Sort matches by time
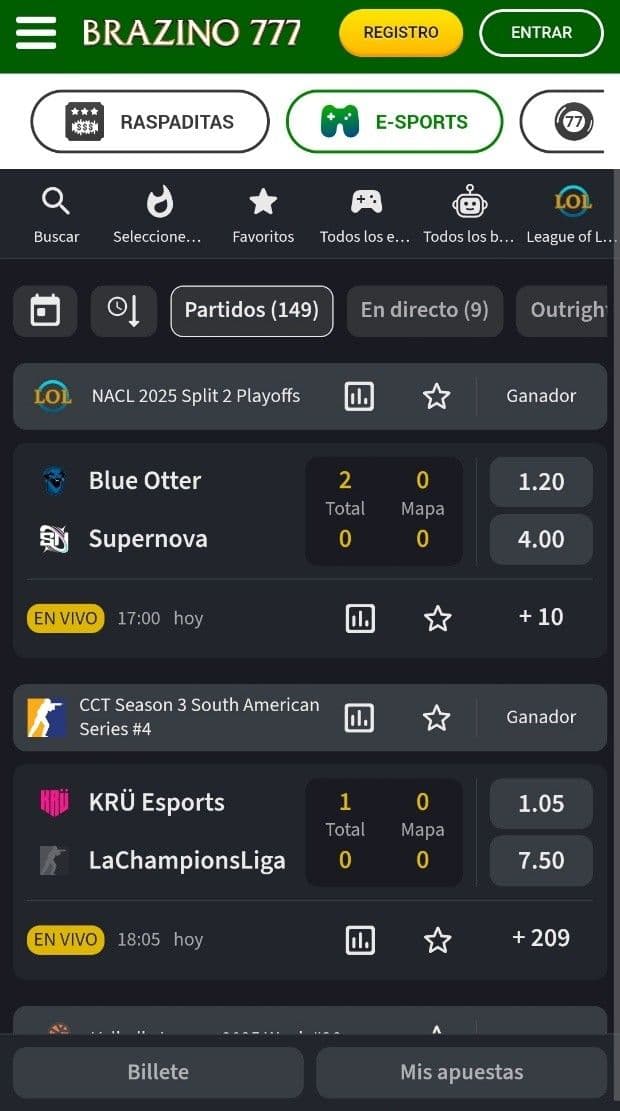 [x=124, y=310]
